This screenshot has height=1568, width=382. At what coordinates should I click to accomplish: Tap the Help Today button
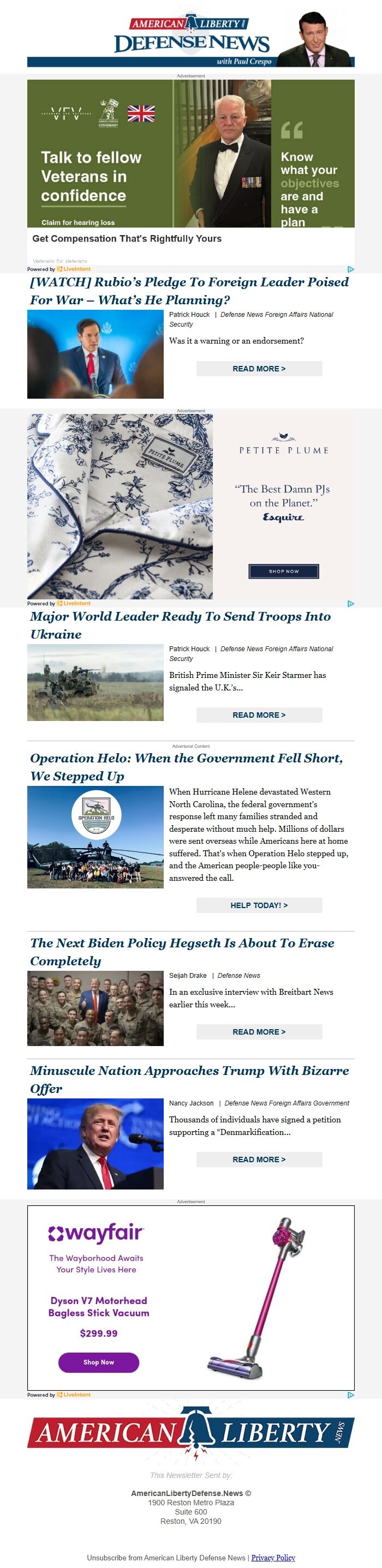pyautogui.click(x=259, y=905)
